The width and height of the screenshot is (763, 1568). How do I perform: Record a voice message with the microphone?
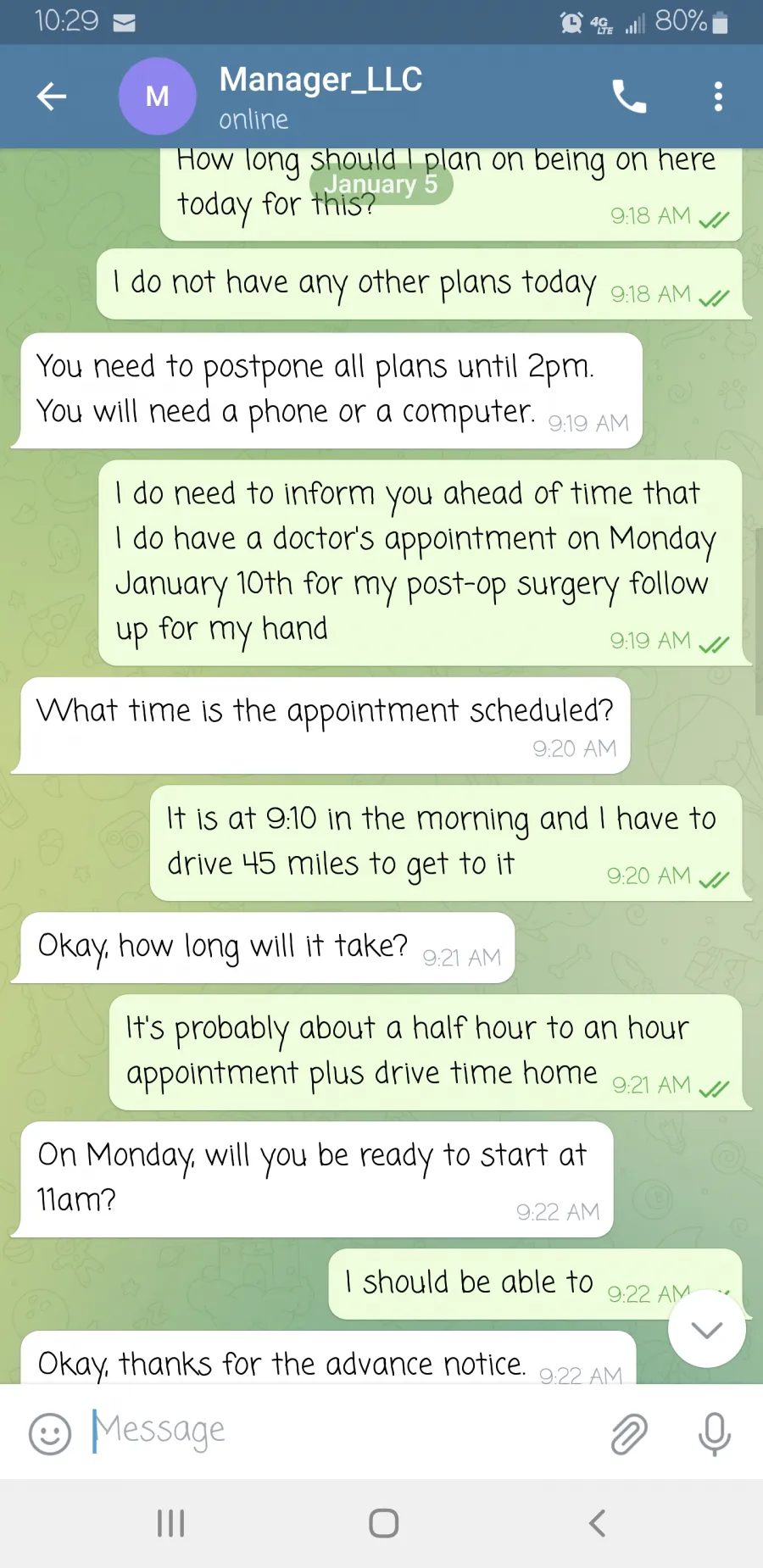(715, 1434)
